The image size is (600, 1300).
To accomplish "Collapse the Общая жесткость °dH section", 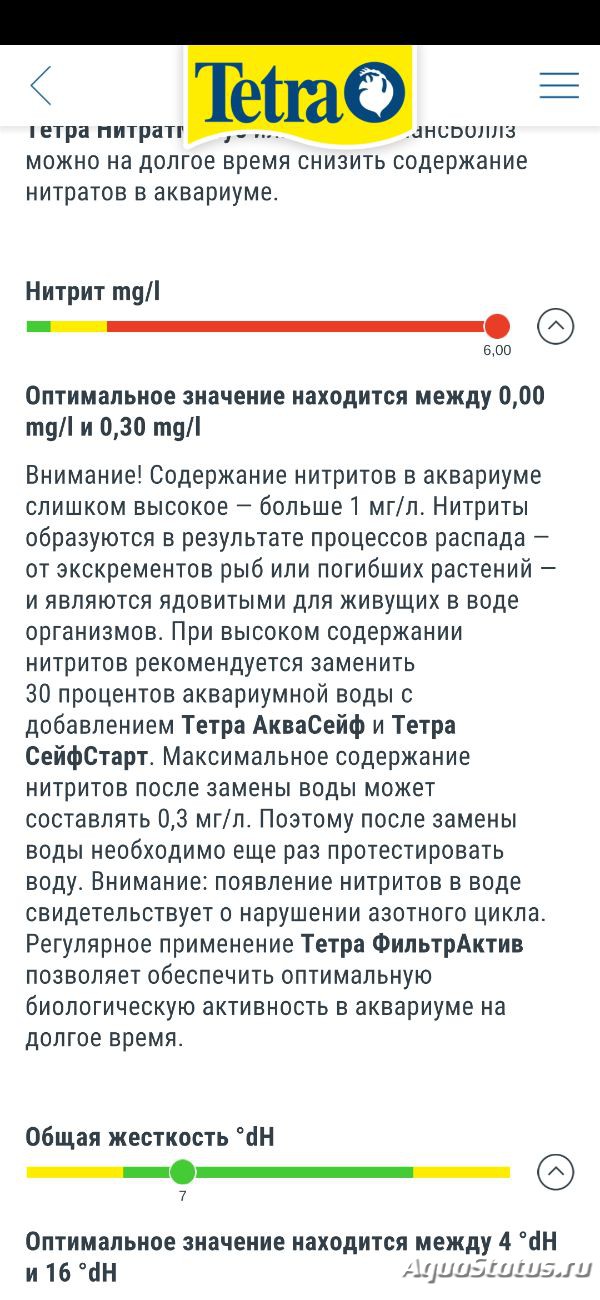I will pyautogui.click(x=556, y=1171).
